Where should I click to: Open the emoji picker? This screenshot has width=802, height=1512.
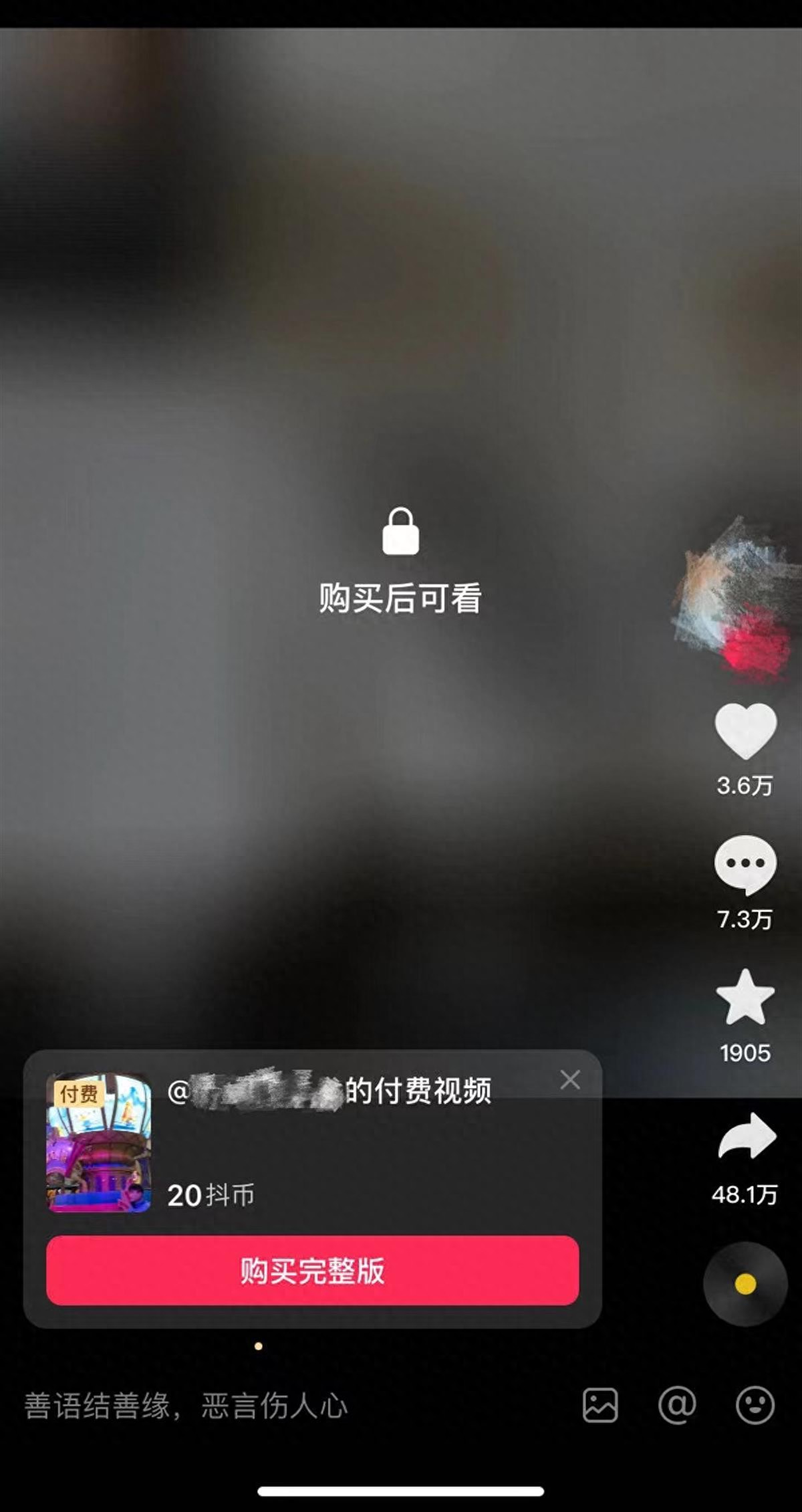(755, 1404)
